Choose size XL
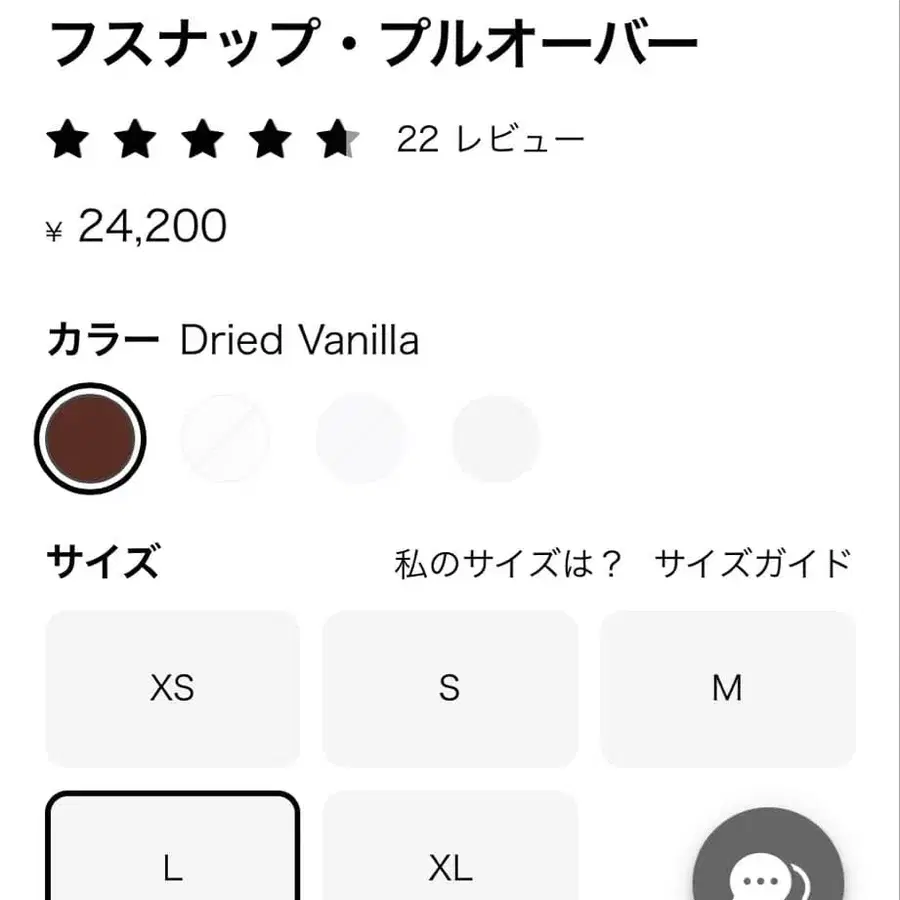Image resolution: width=900 pixels, height=900 pixels. (450, 850)
